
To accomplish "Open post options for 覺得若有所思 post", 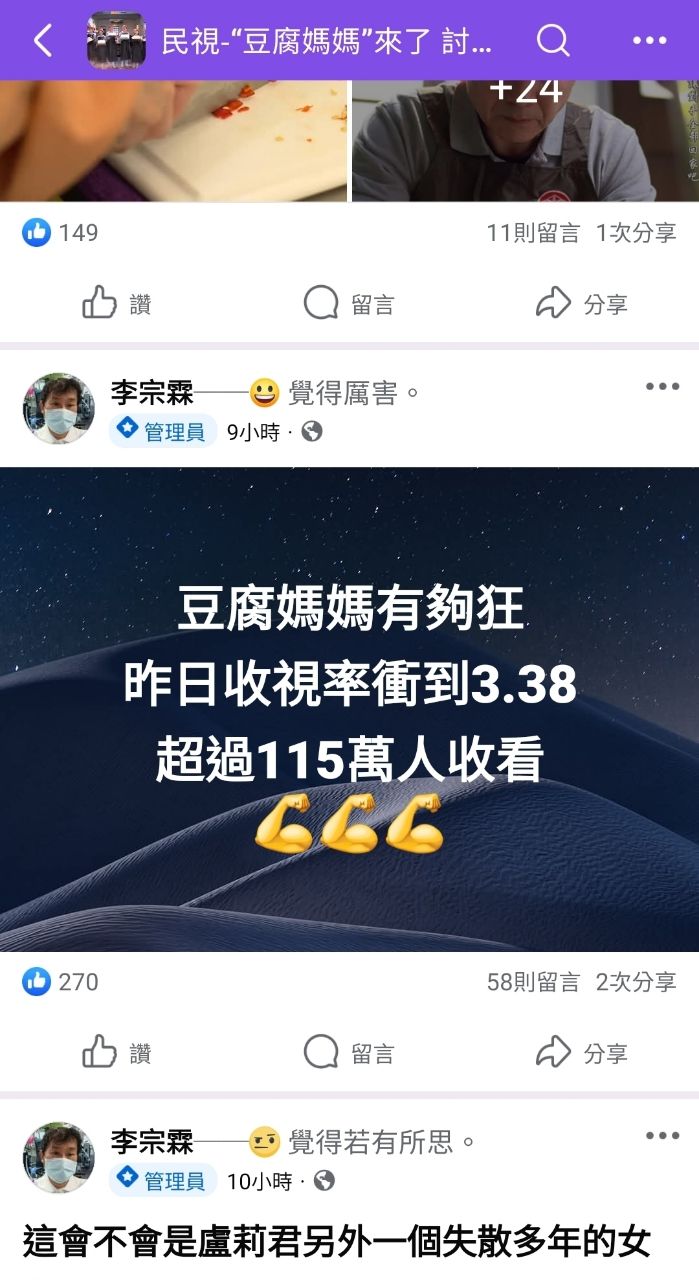I will tap(661, 1136).
